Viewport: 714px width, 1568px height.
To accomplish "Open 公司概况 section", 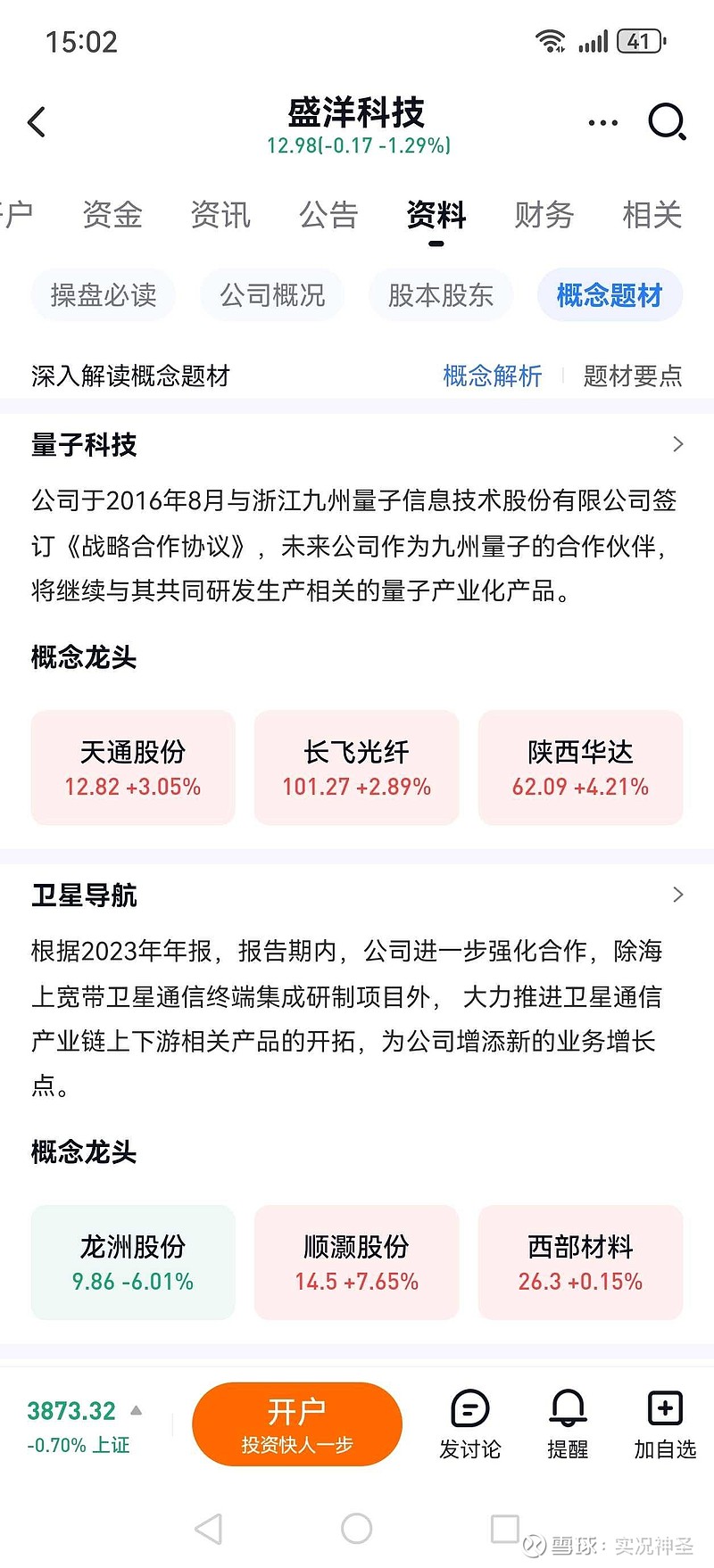I will [271, 294].
